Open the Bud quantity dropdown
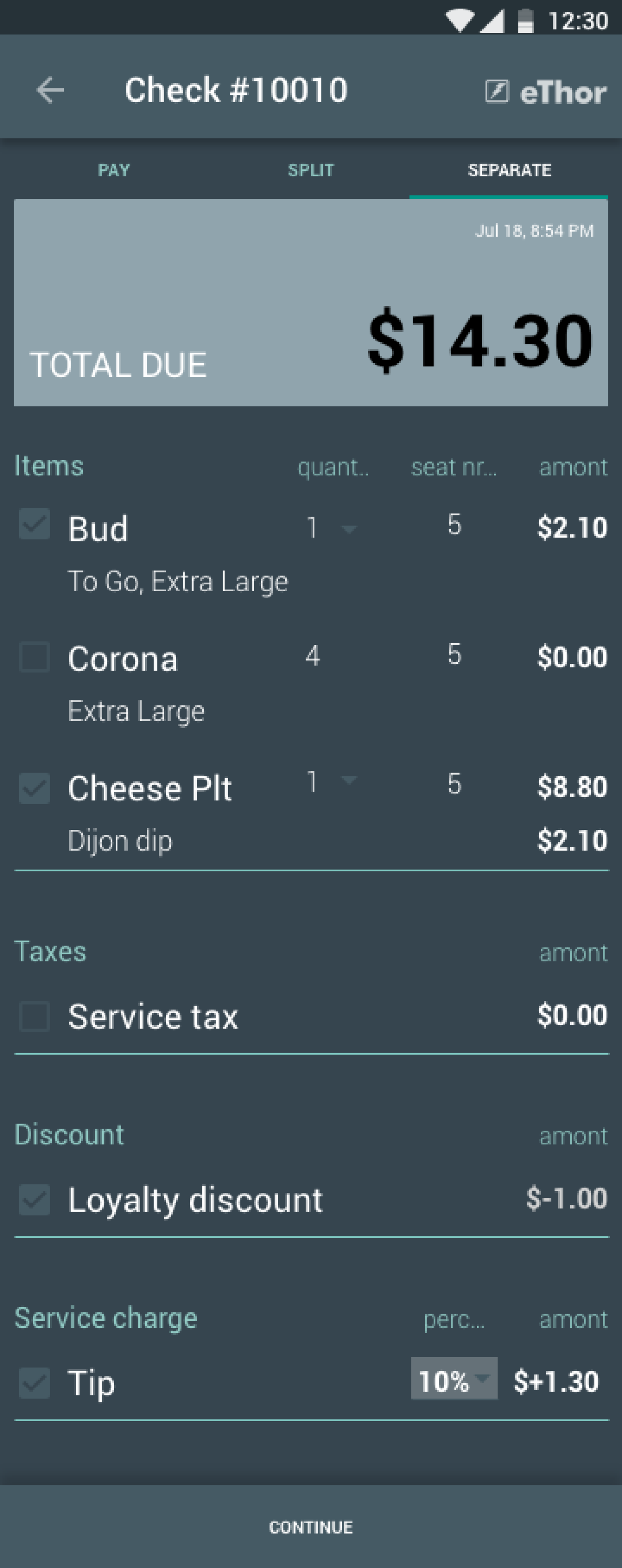Viewport: 622px width, 1568px height. (x=332, y=528)
